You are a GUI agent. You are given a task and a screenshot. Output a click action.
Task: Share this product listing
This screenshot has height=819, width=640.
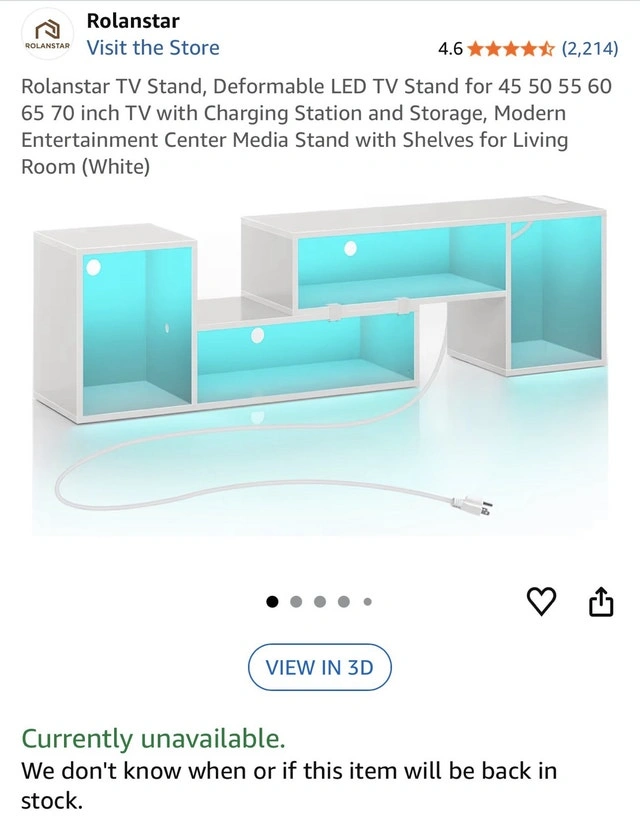click(601, 601)
